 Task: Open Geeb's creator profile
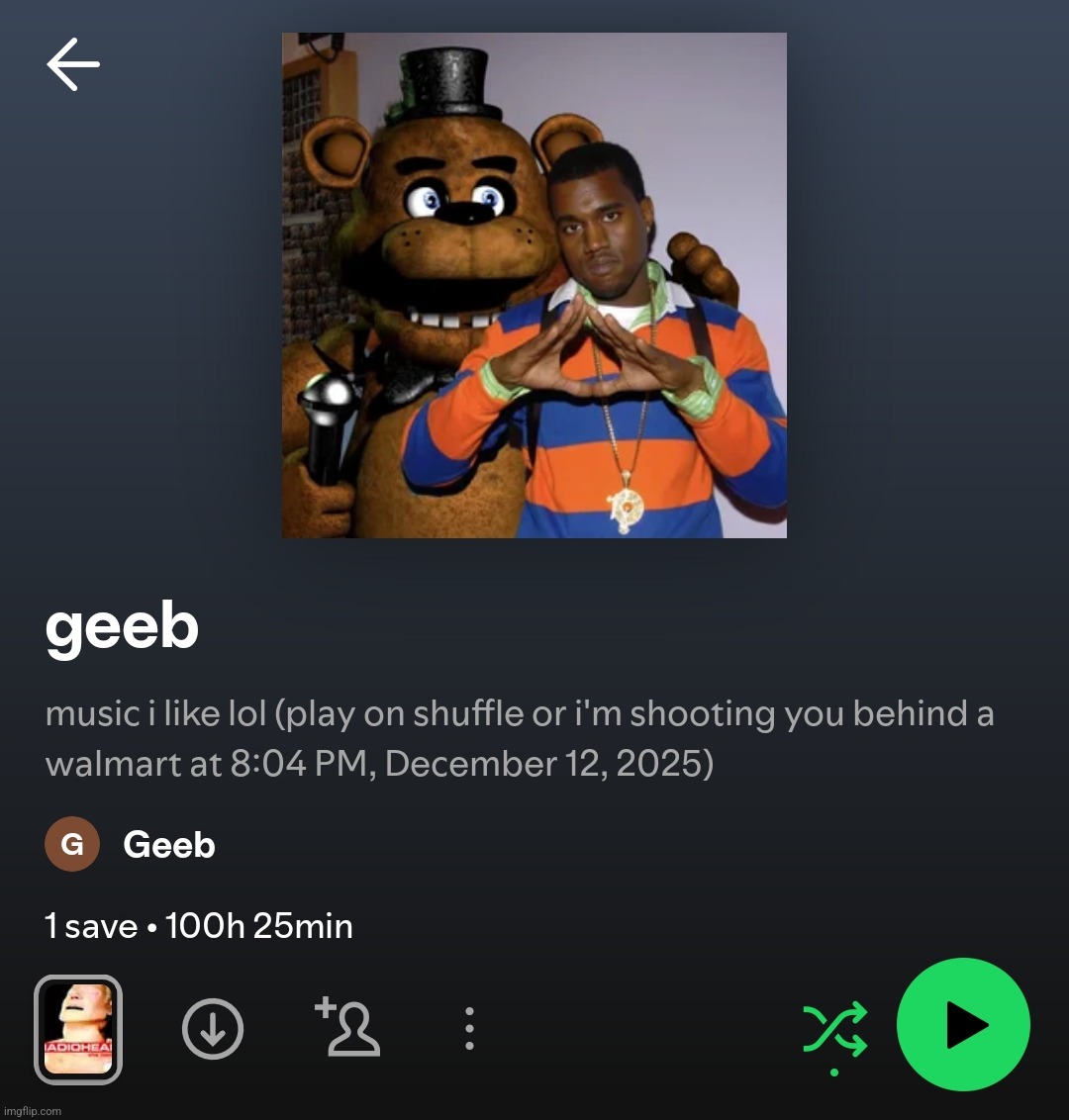[x=168, y=845]
